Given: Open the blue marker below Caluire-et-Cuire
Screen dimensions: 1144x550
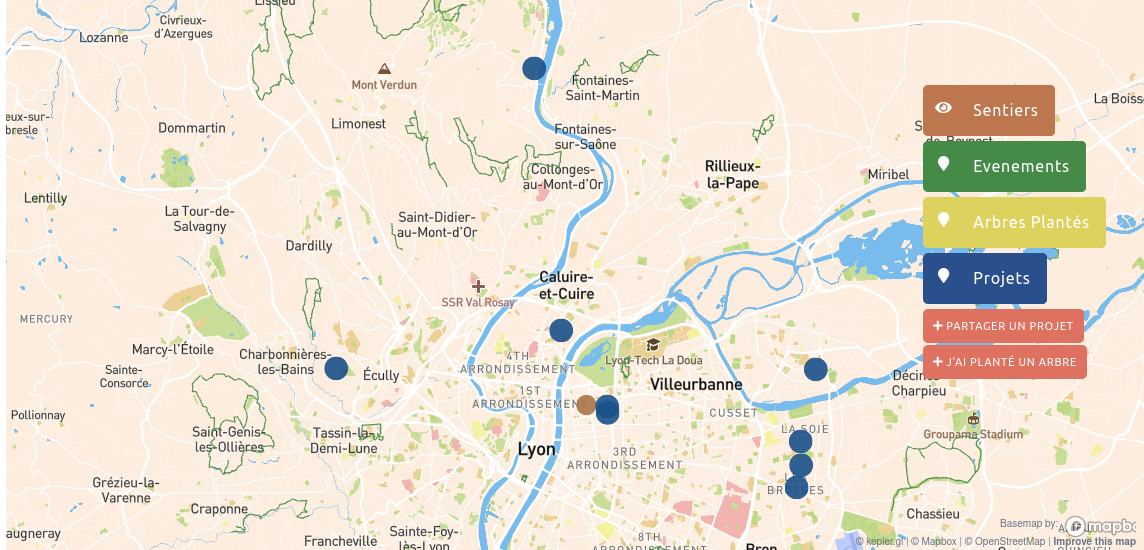Looking at the screenshot, I should click(561, 330).
